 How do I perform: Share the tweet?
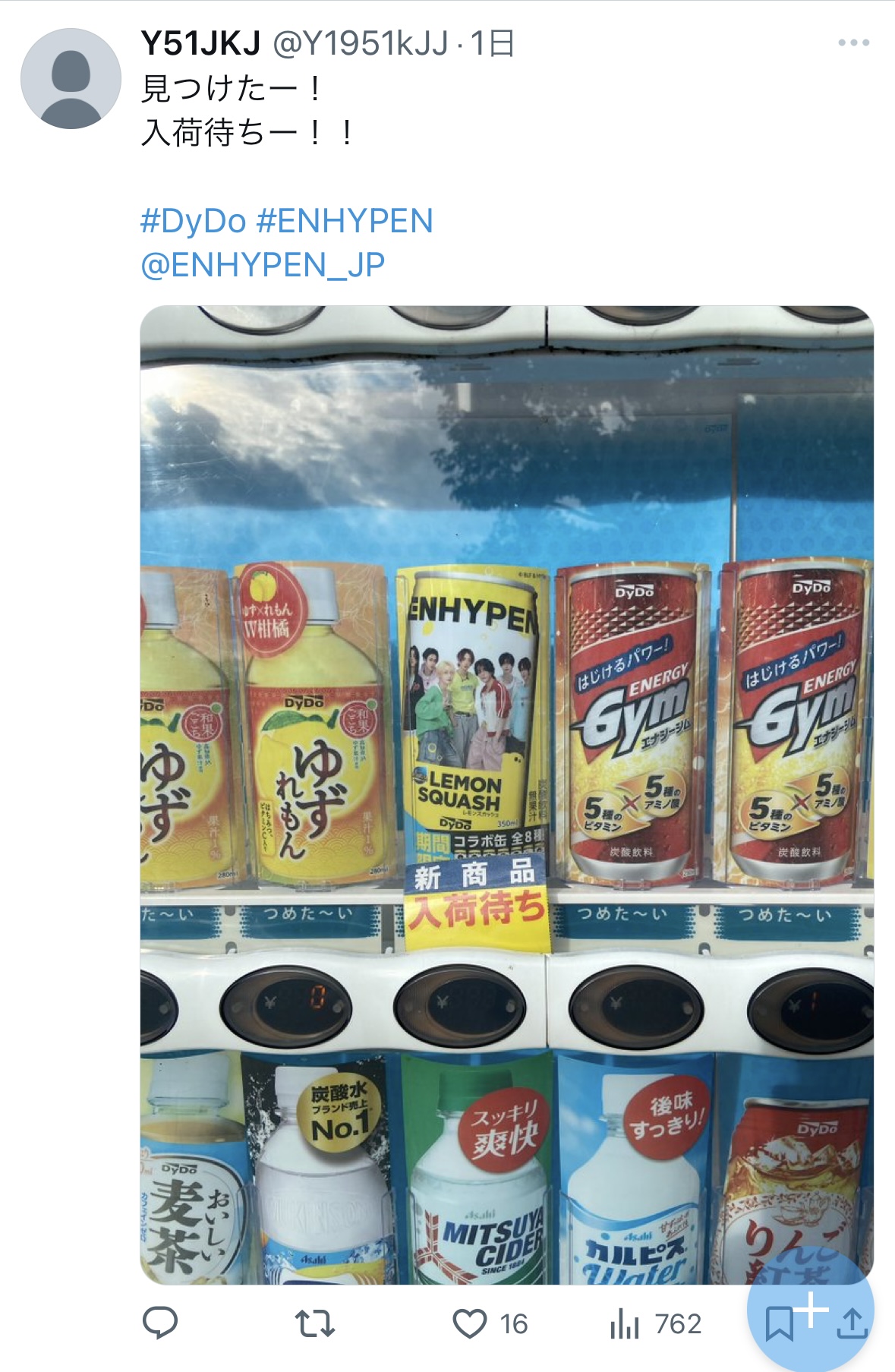click(852, 1325)
